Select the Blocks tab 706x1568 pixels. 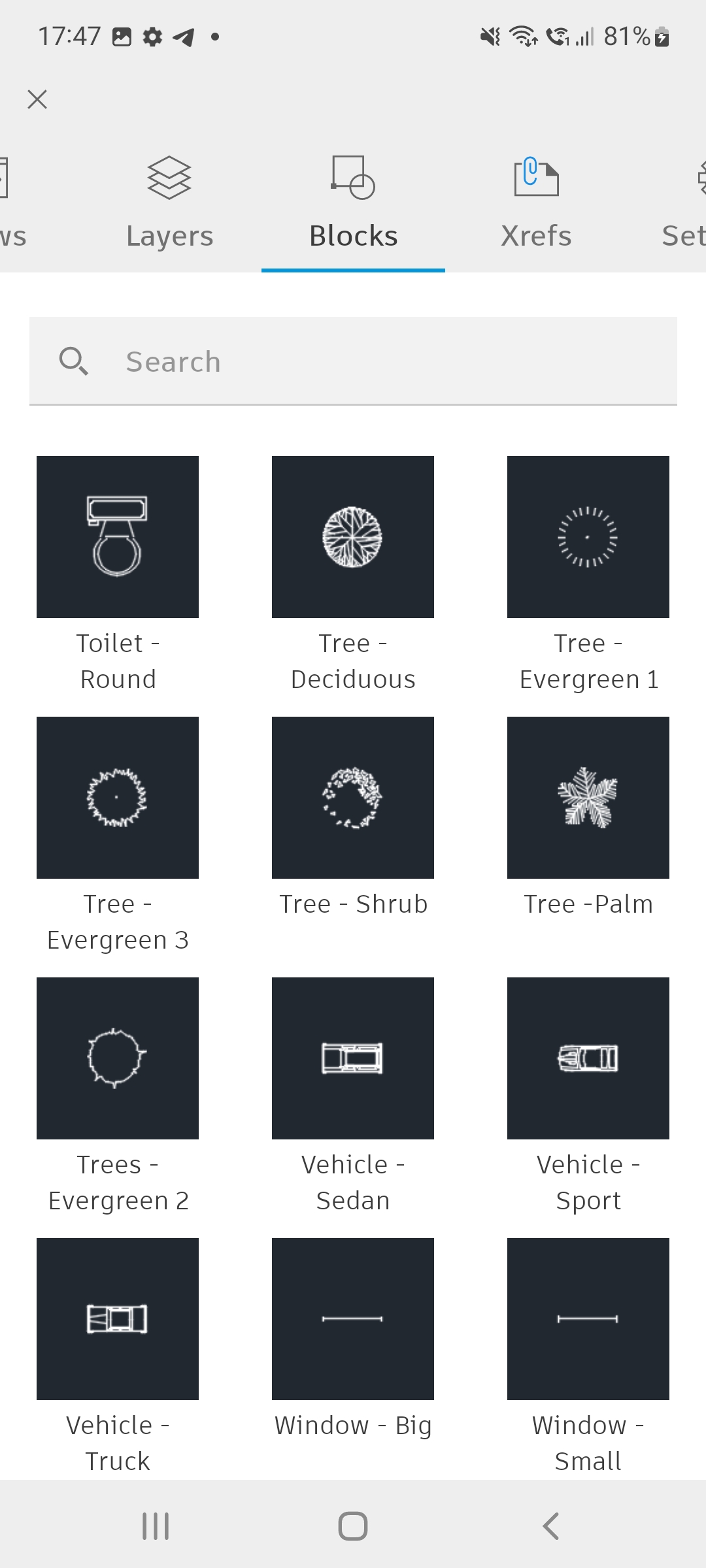coord(353,204)
